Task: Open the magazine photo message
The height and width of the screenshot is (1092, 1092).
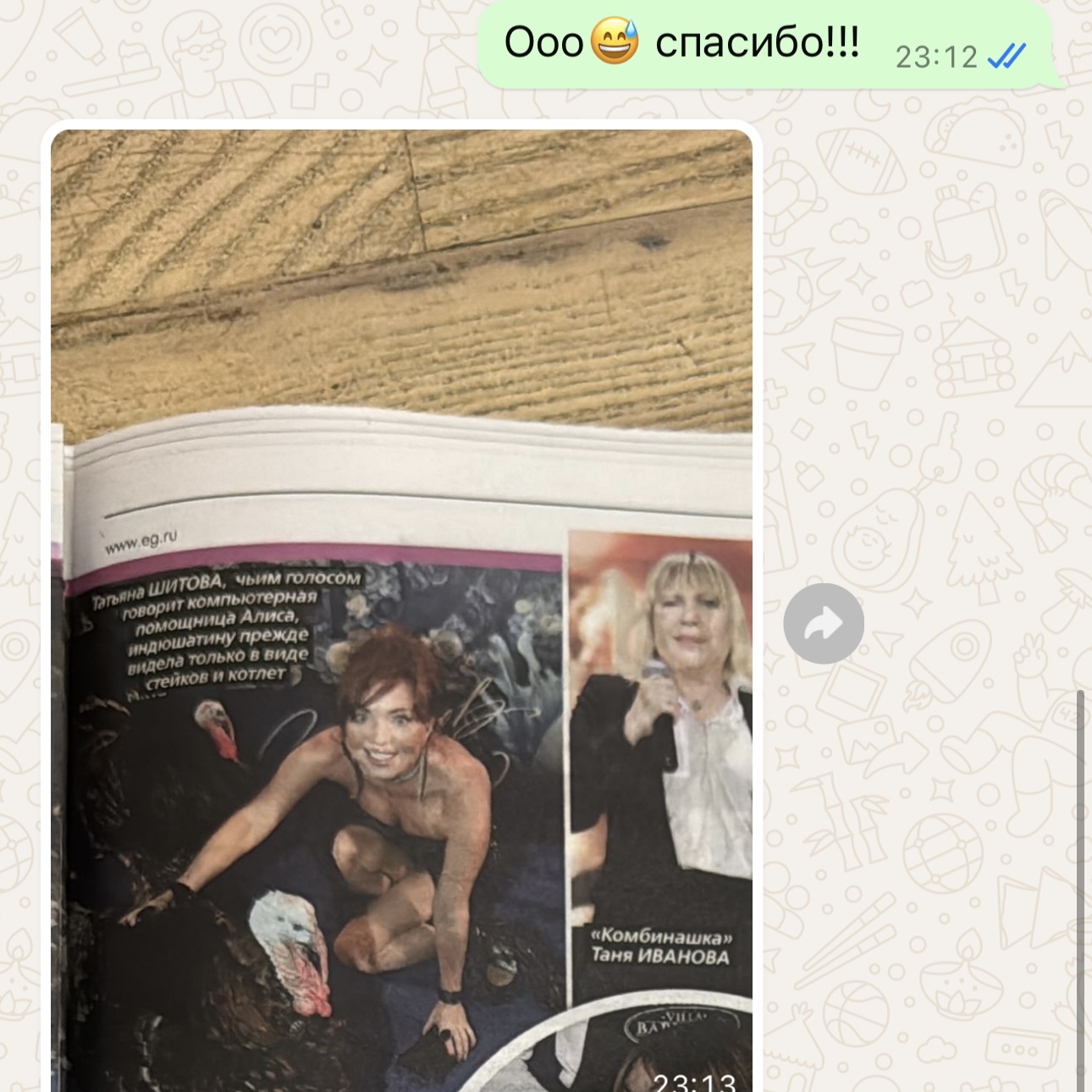Action: coord(401,609)
